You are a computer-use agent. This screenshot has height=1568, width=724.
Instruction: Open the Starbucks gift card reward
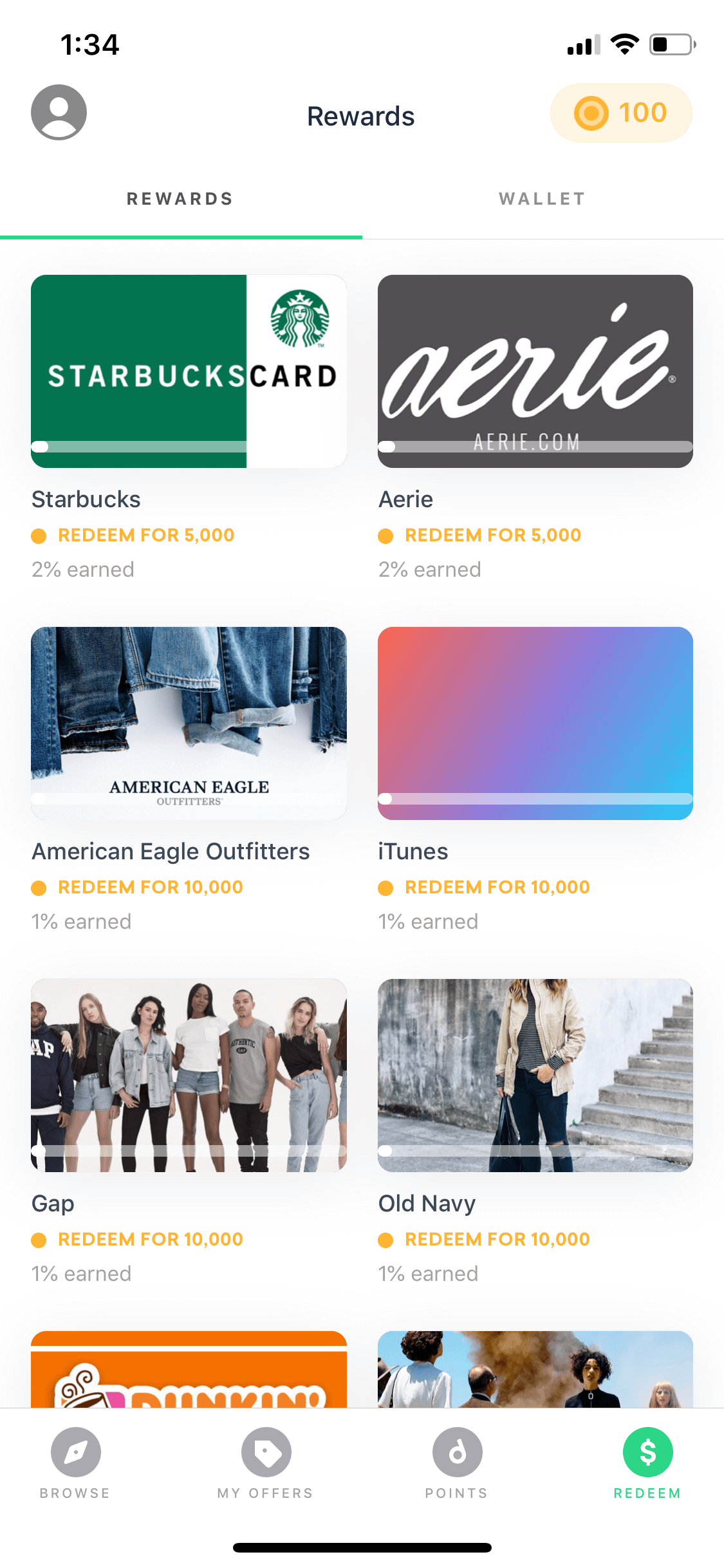point(189,371)
